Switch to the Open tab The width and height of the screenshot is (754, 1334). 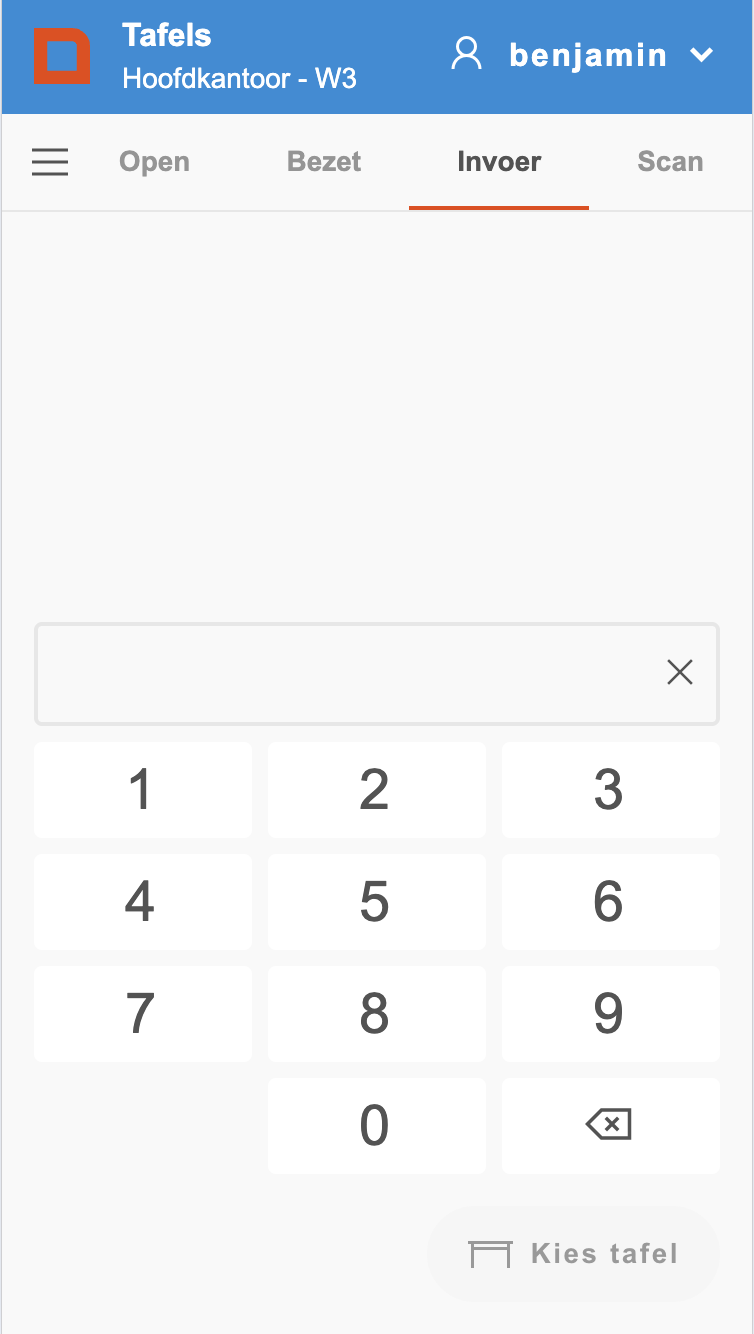click(154, 162)
